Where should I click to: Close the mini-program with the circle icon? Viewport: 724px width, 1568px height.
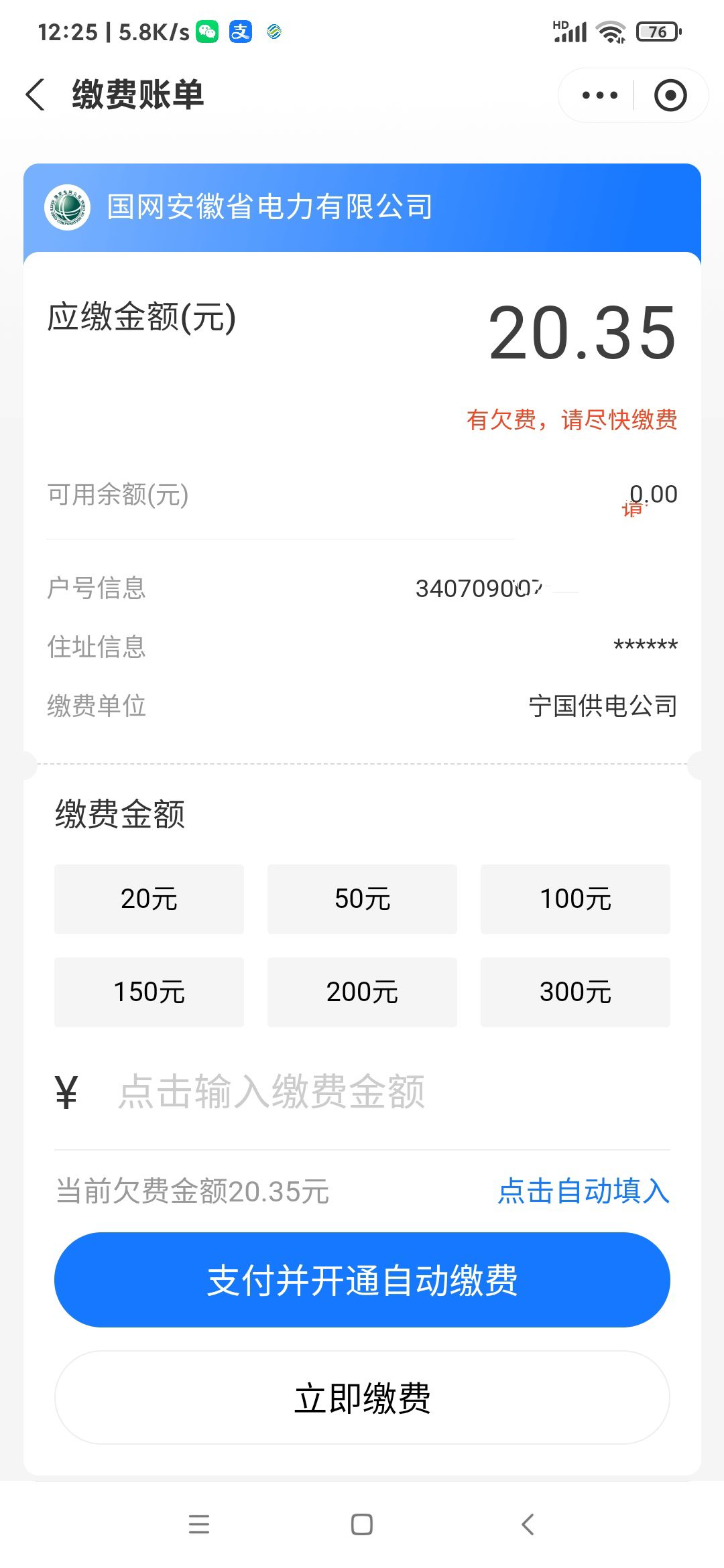pyautogui.click(x=670, y=95)
